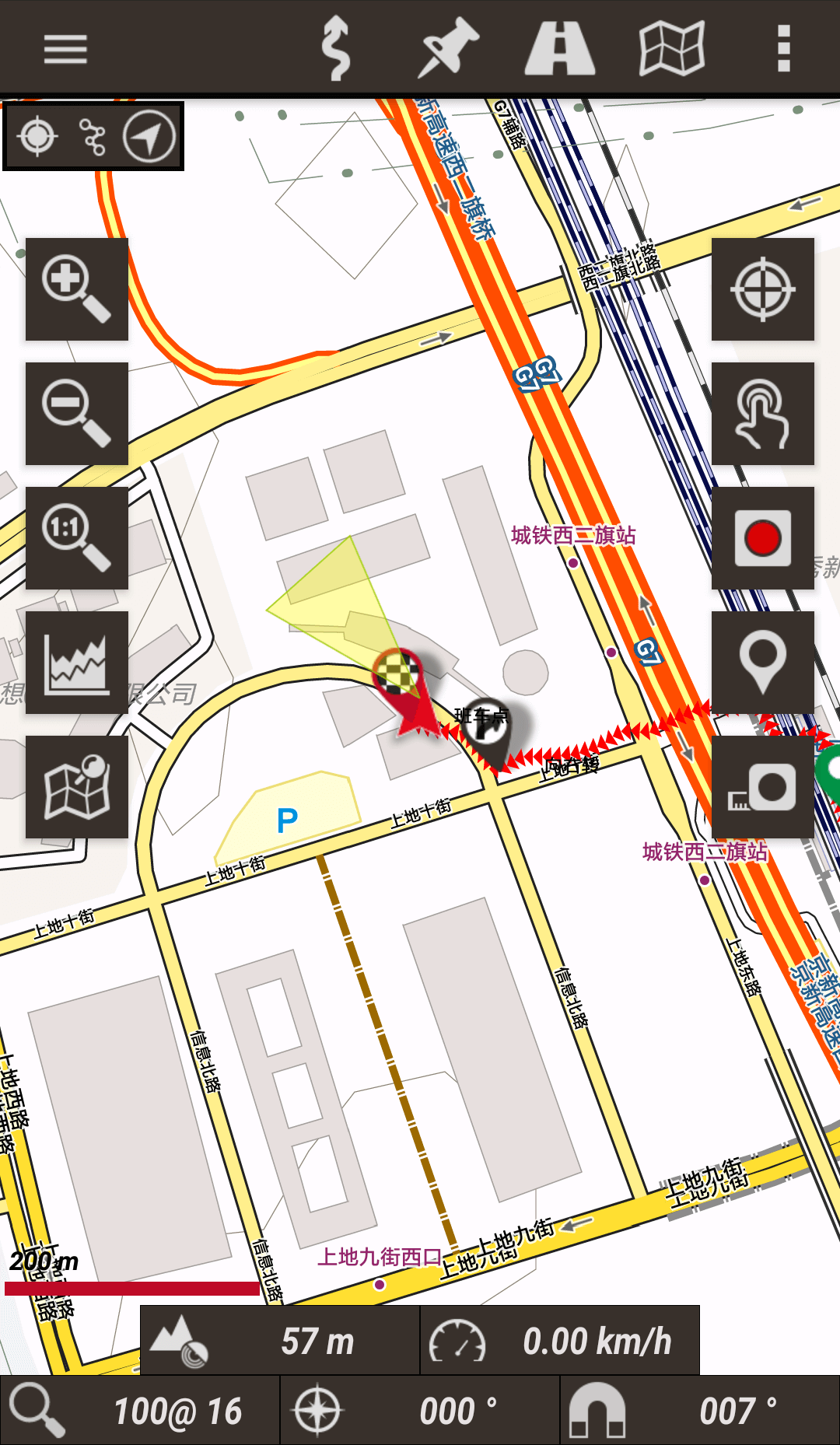Toggle finger touch map mode
This screenshot has height=1445, width=840.
(762, 413)
